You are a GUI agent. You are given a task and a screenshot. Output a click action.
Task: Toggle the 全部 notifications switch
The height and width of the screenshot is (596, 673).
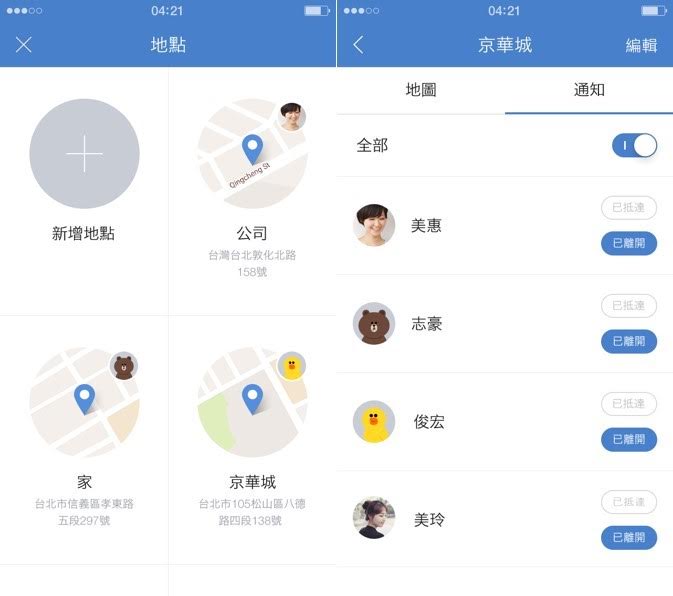tap(634, 146)
